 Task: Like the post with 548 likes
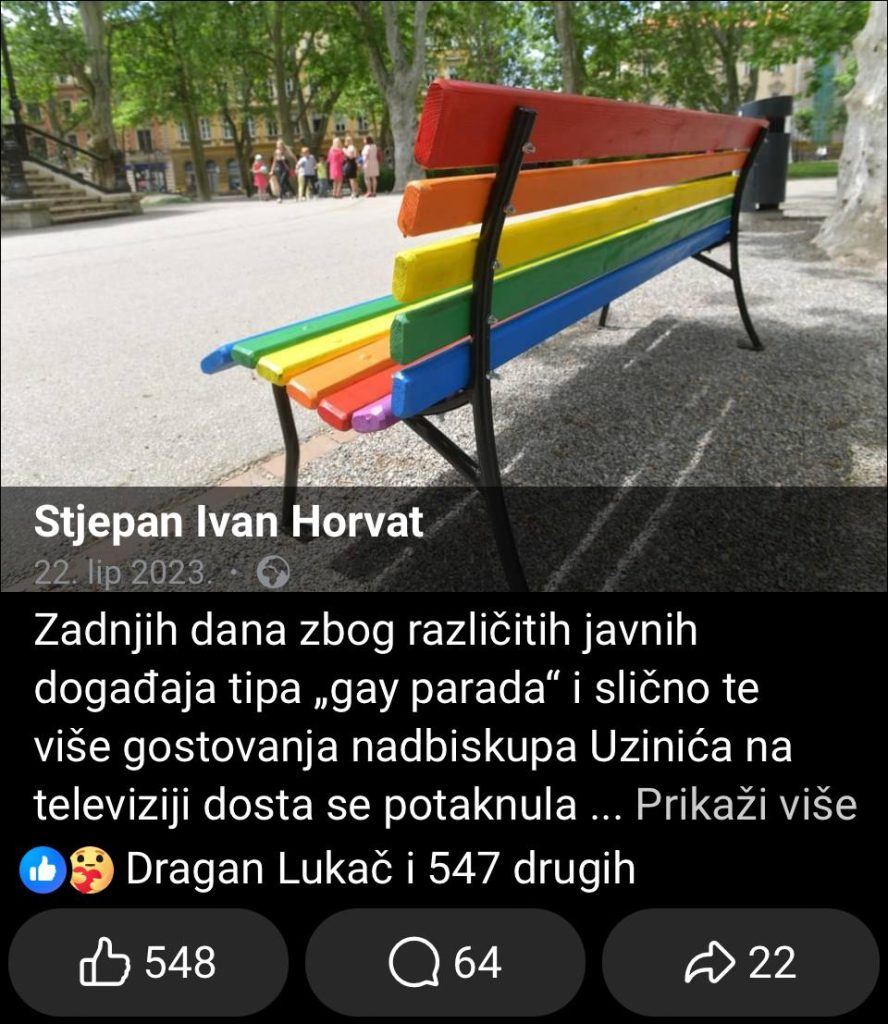(x=148, y=963)
